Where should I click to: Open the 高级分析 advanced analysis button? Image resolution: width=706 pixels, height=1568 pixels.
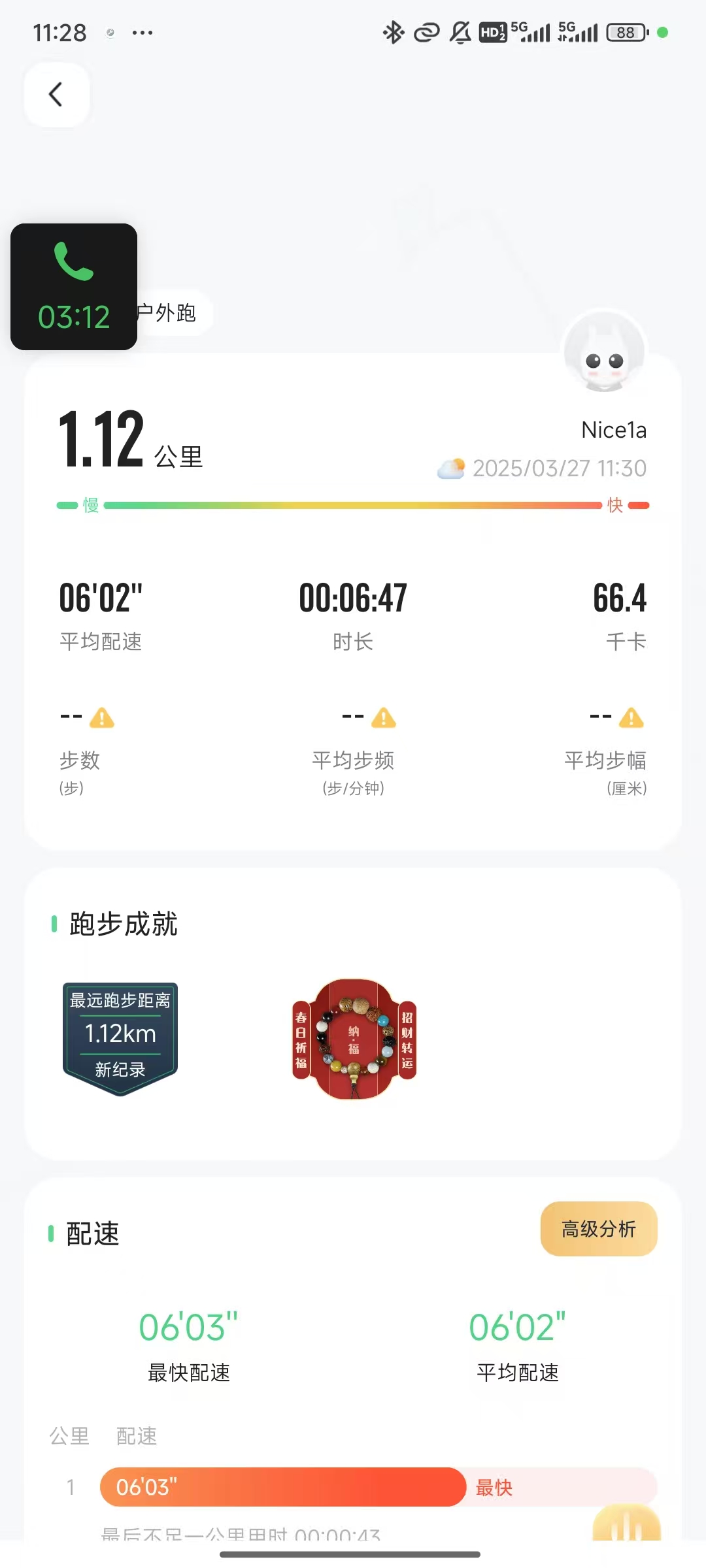click(599, 1228)
